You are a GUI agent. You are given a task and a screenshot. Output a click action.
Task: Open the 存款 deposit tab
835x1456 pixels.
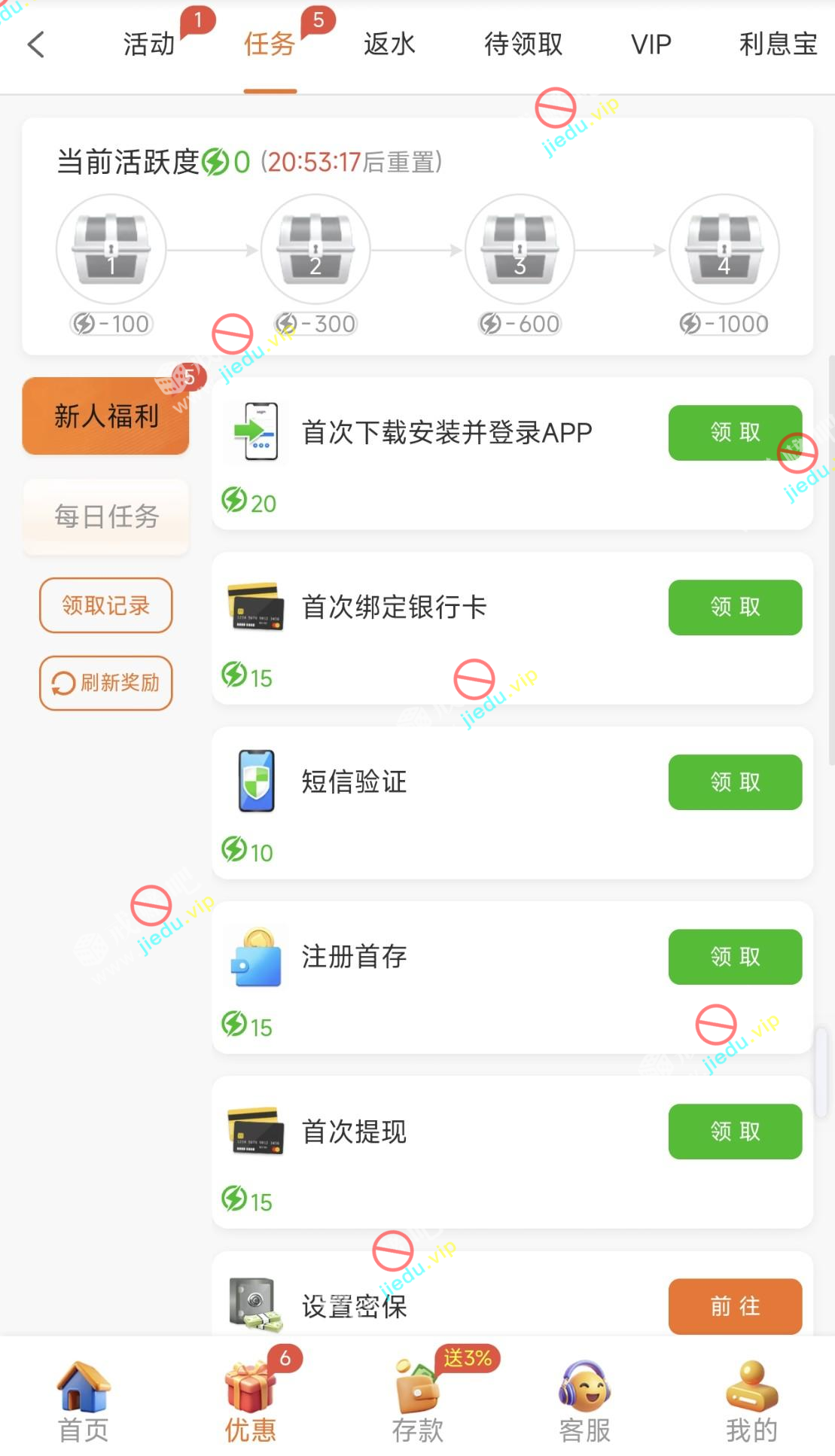pos(418,1402)
